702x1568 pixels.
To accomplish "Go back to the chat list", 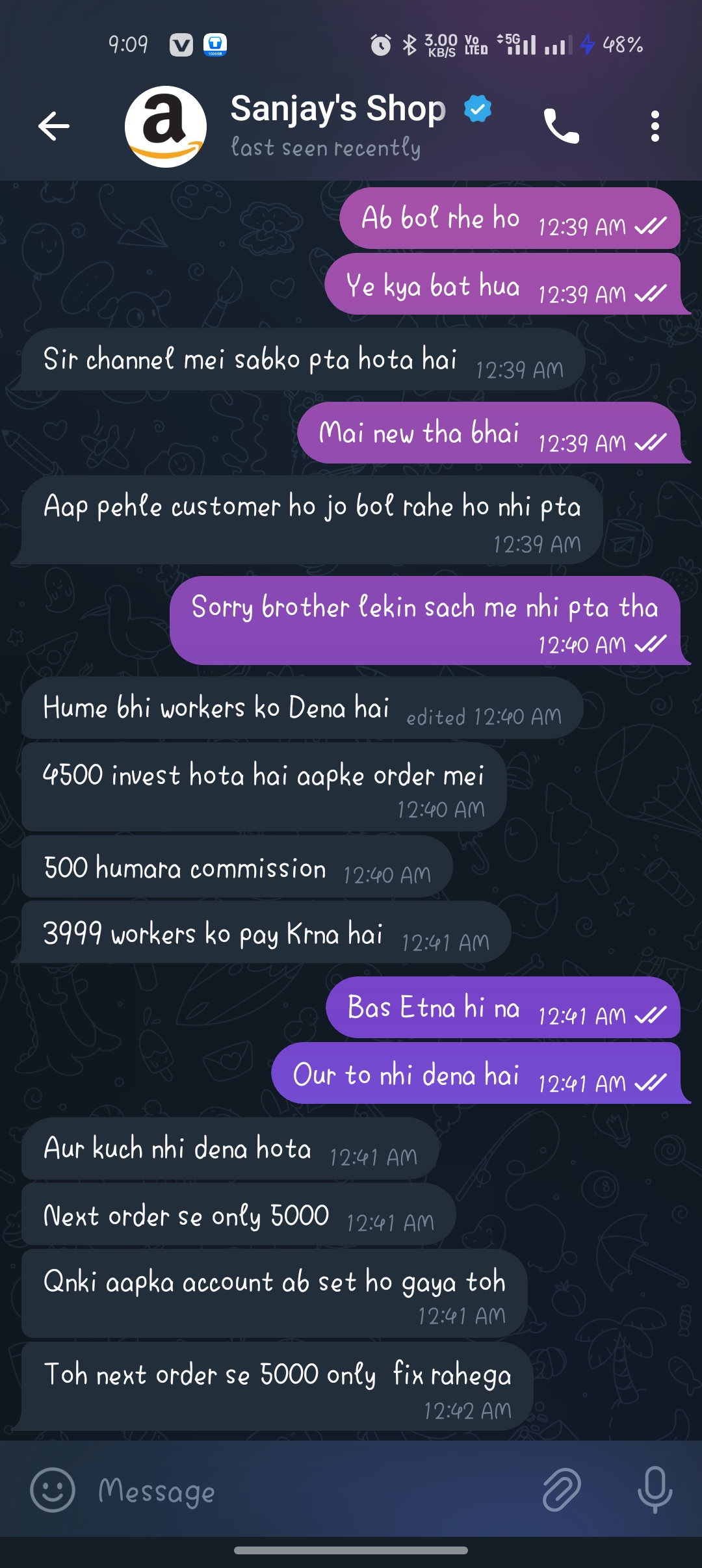I will (54, 126).
